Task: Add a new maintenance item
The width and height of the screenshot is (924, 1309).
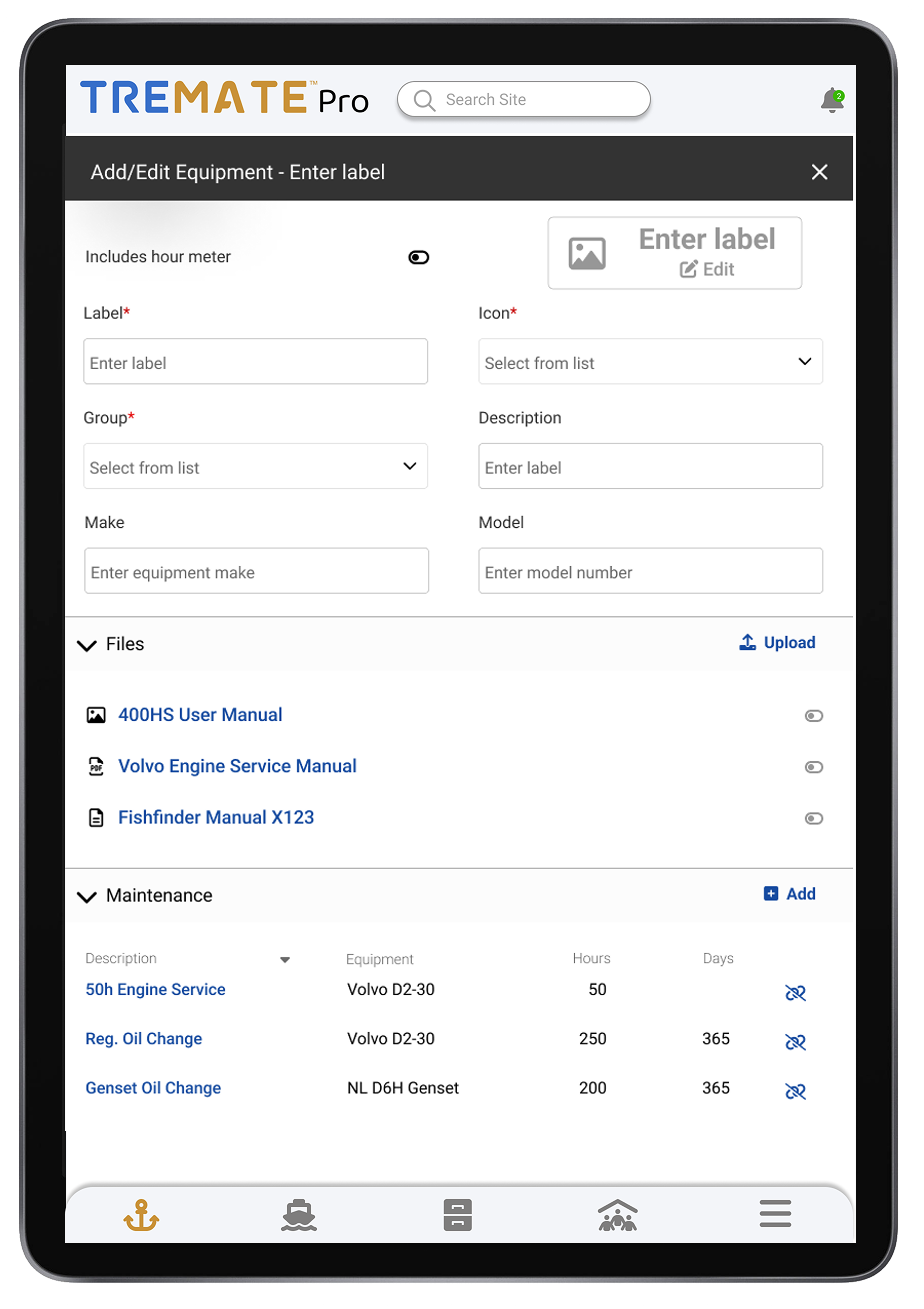Action: click(x=789, y=894)
